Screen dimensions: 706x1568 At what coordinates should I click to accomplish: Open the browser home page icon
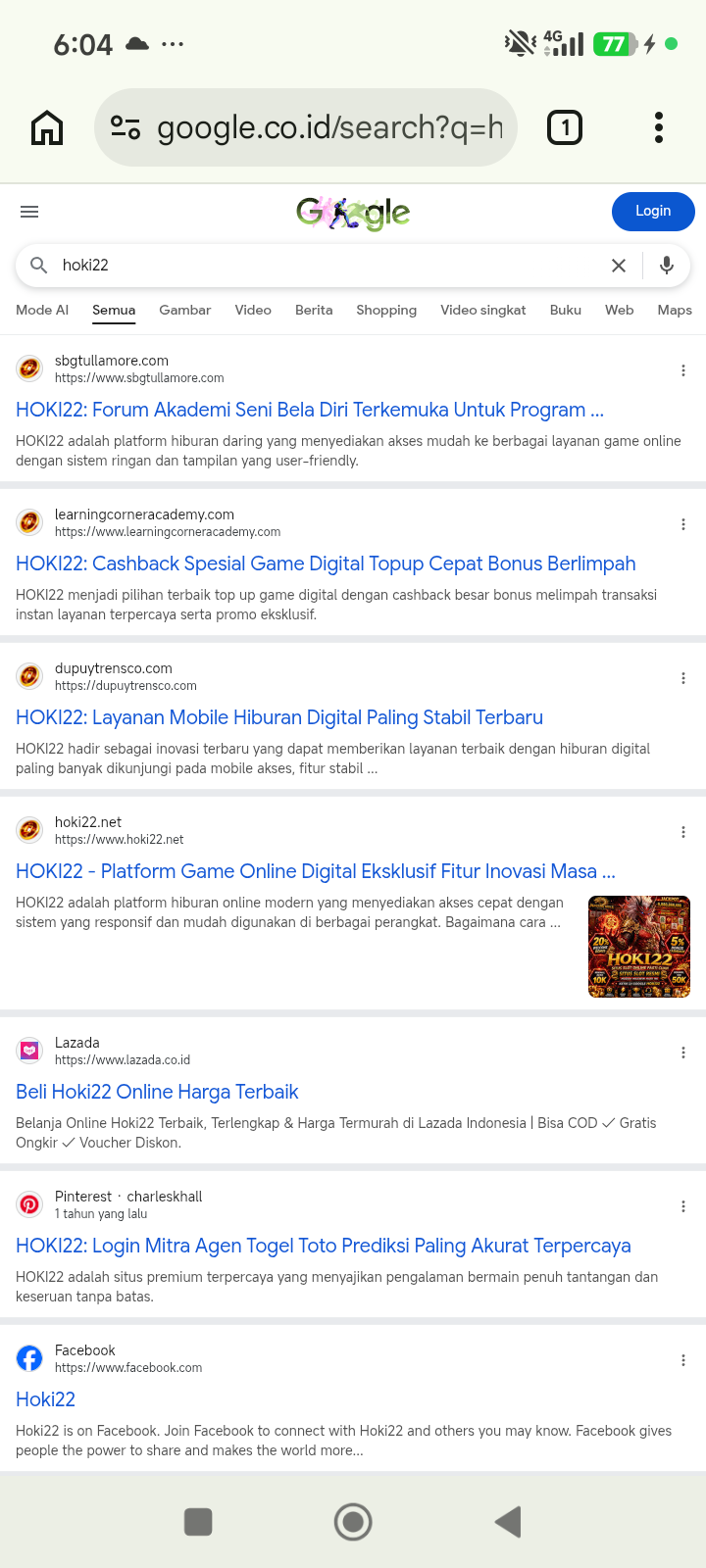click(47, 127)
